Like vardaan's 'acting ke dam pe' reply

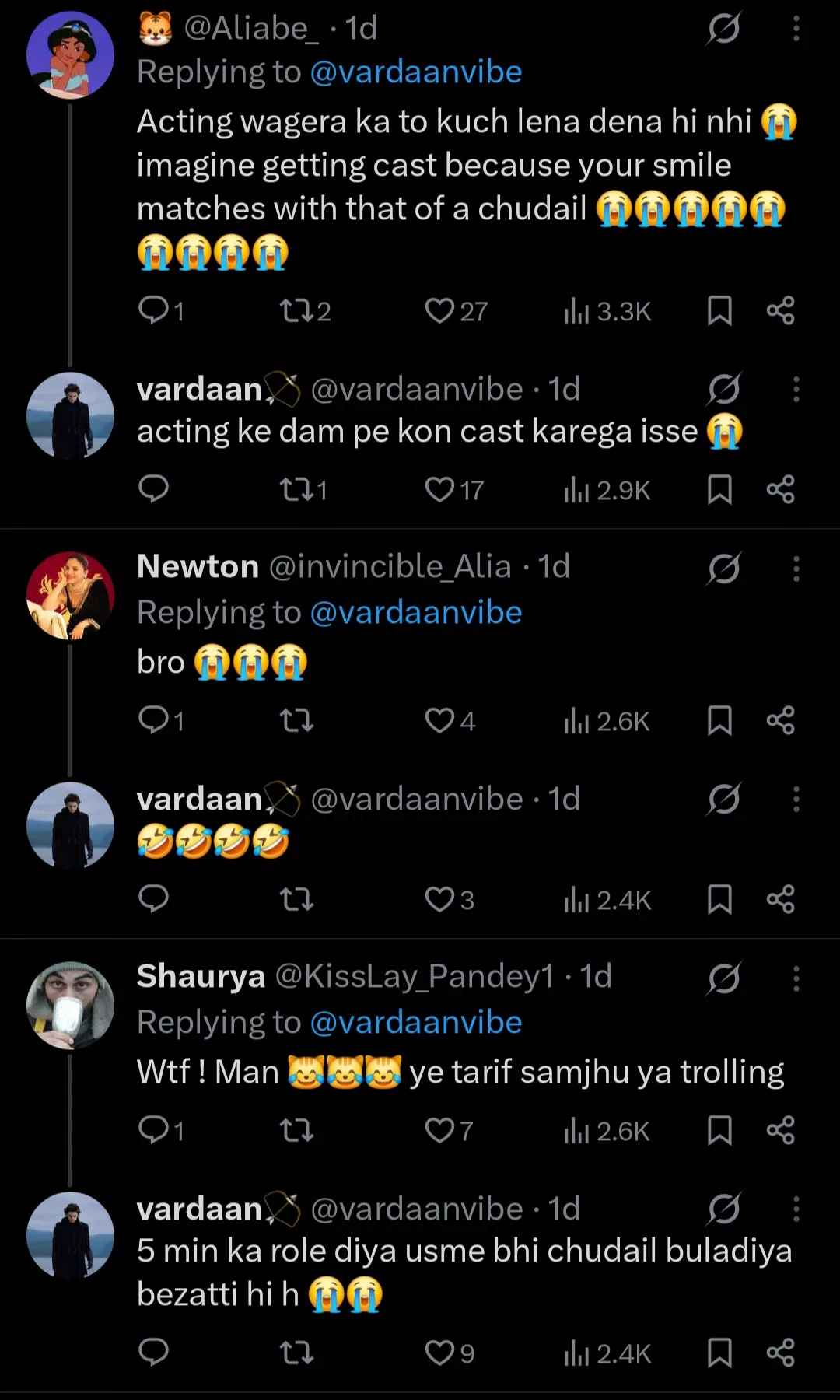coord(439,490)
